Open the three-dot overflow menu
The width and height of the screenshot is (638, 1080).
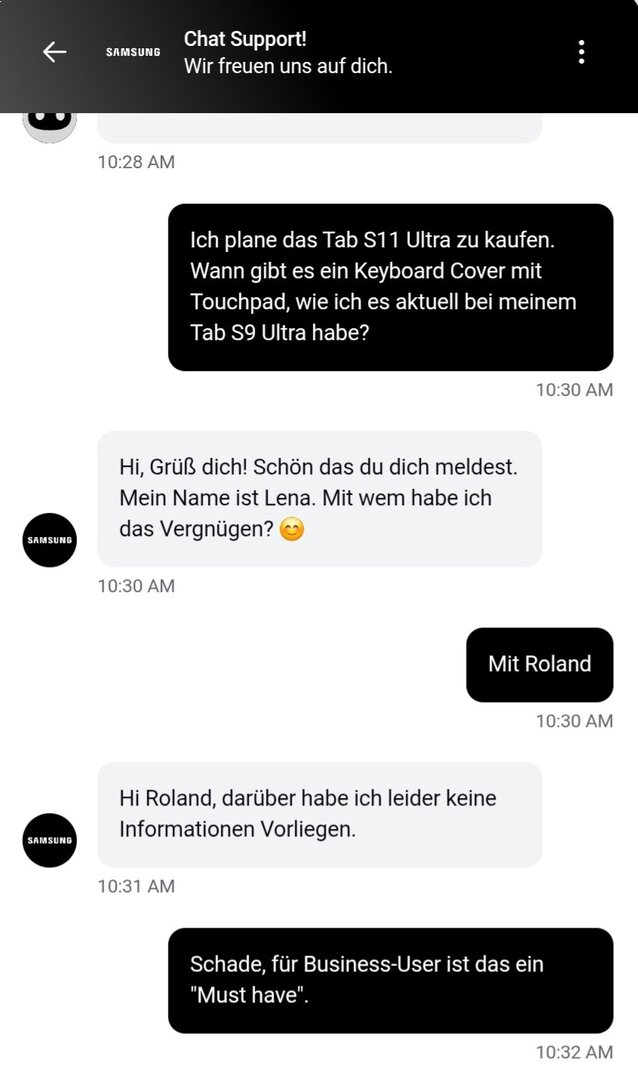(x=581, y=52)
